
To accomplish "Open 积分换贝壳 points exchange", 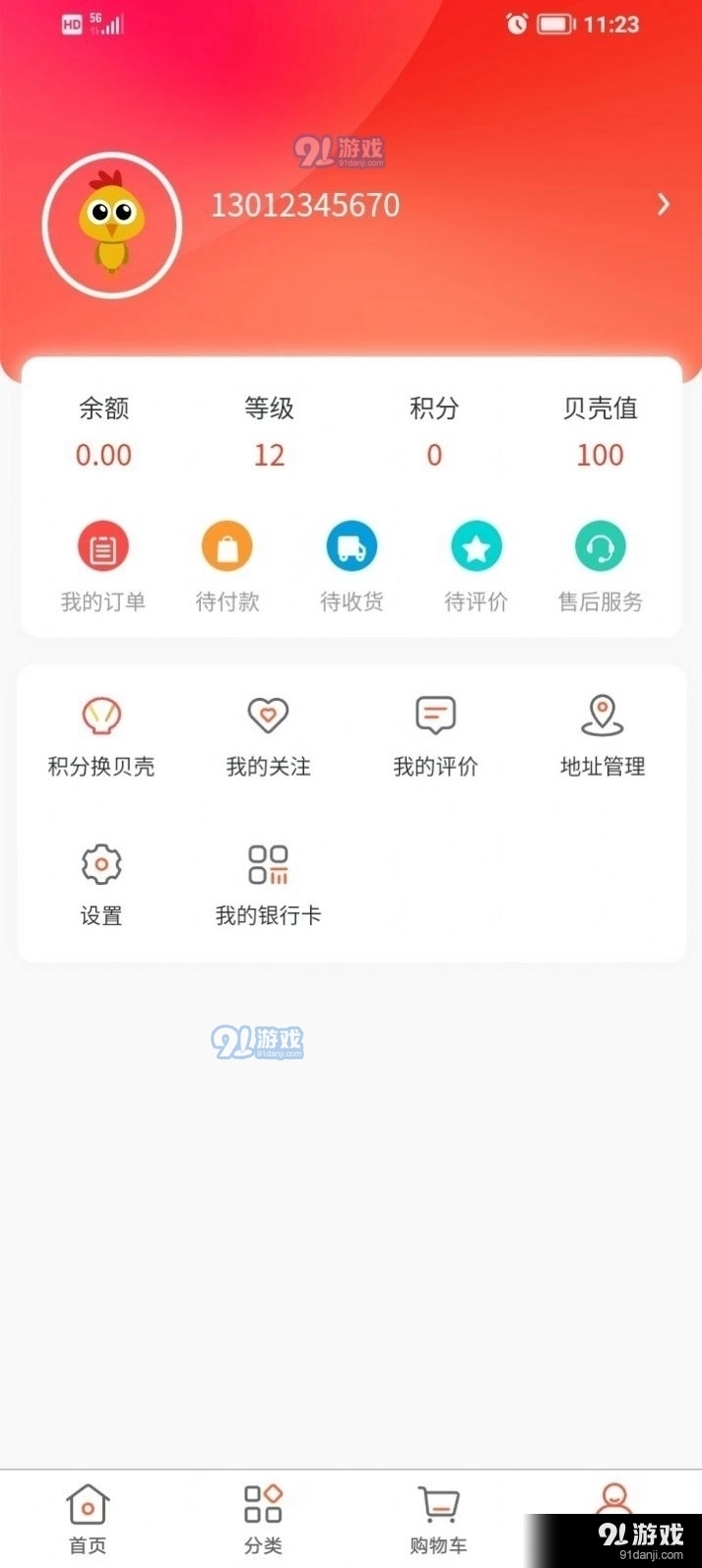I will click(x=101, y=736).
